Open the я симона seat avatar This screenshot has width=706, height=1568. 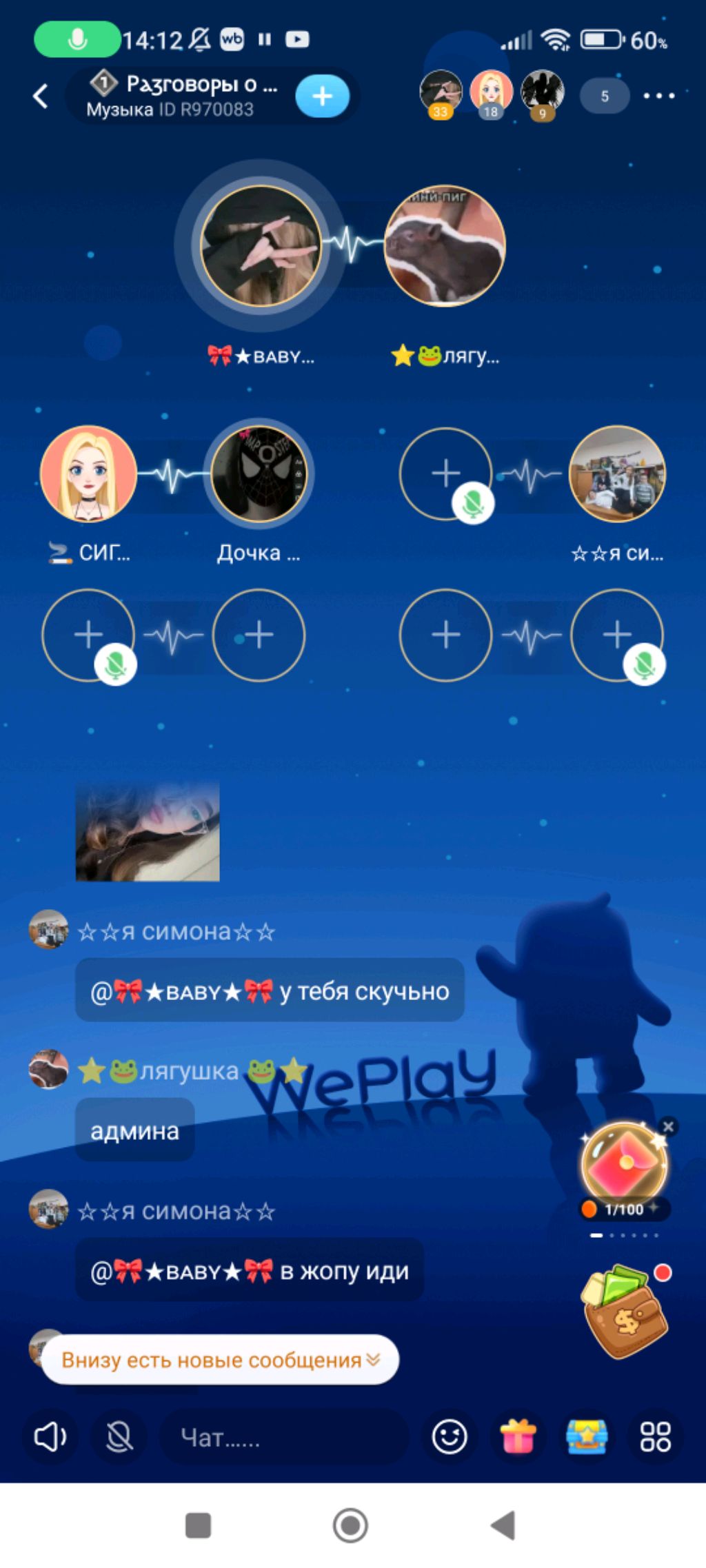tap(617, 474)
